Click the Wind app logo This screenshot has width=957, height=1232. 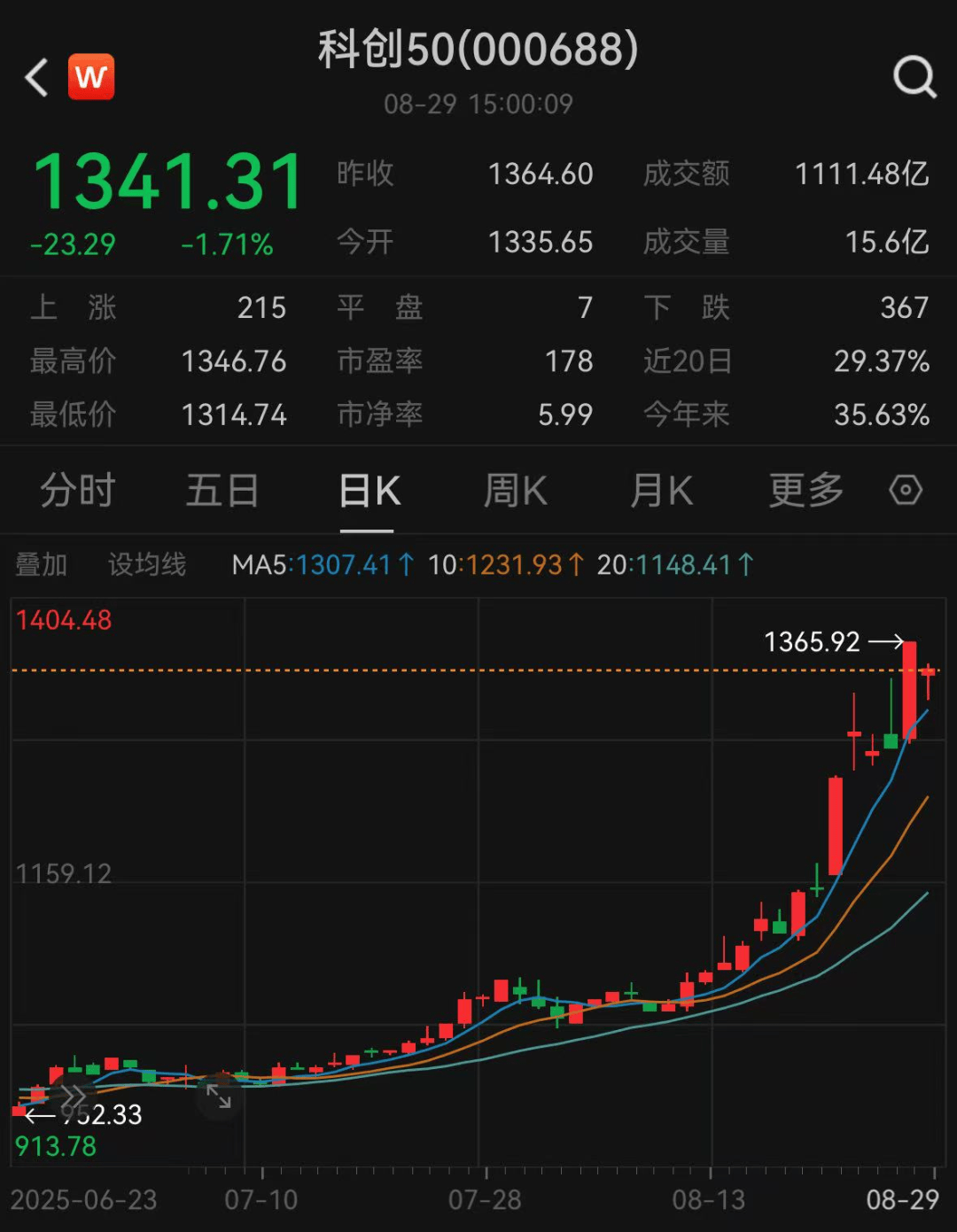93,75
